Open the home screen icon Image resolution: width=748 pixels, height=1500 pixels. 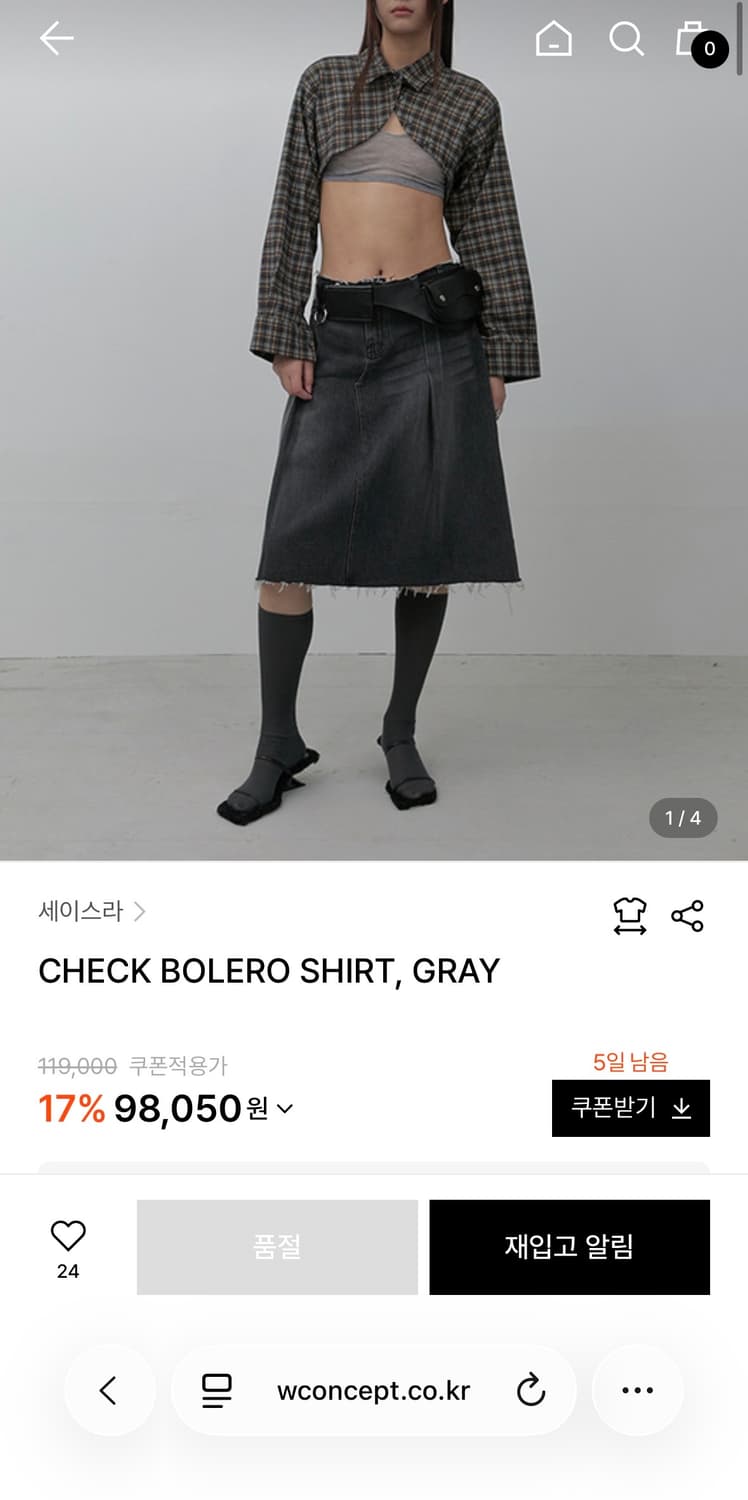pyautogui.click(x=553, y=40)
